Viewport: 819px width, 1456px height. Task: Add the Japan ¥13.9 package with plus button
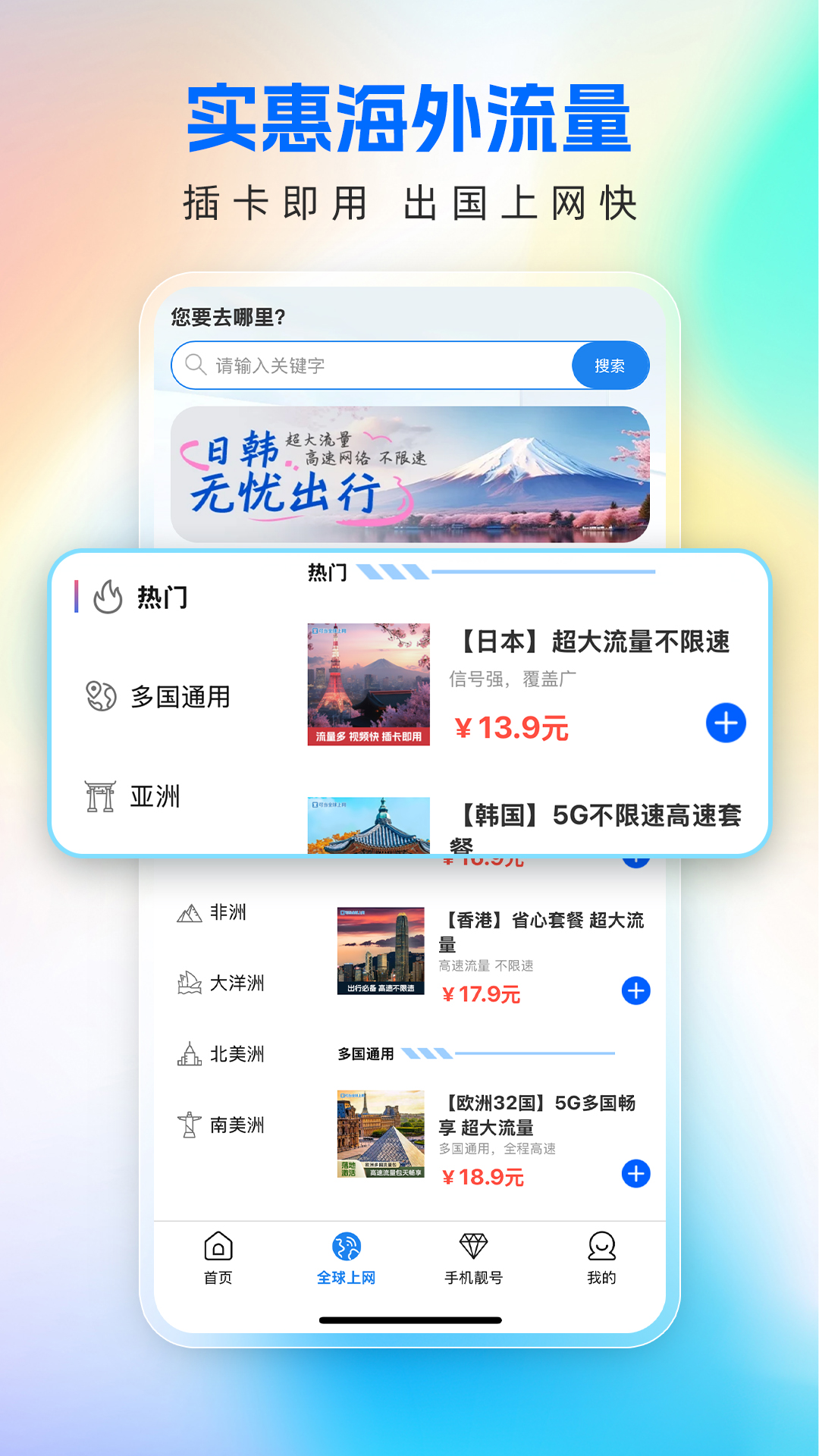[x=726, y=724]
